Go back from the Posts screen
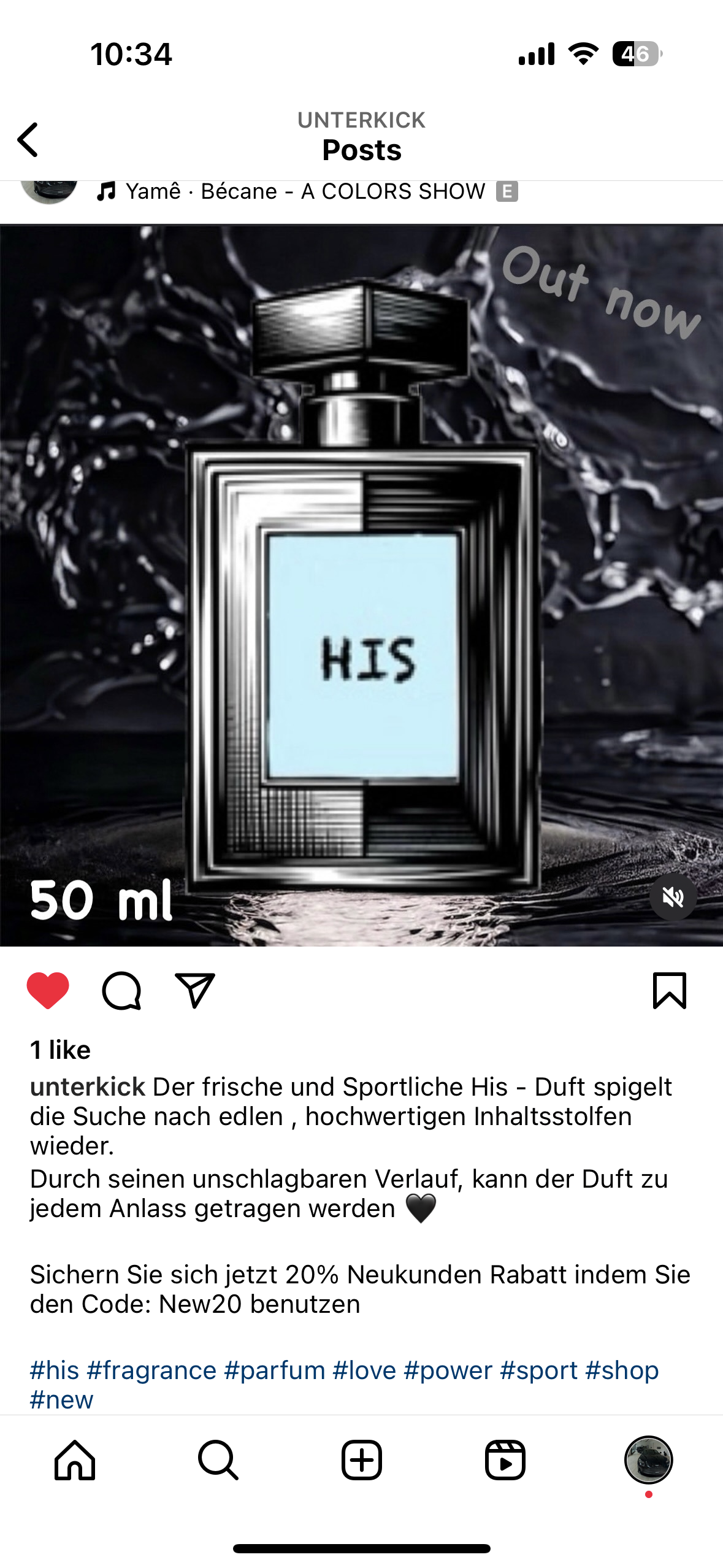 28,139
